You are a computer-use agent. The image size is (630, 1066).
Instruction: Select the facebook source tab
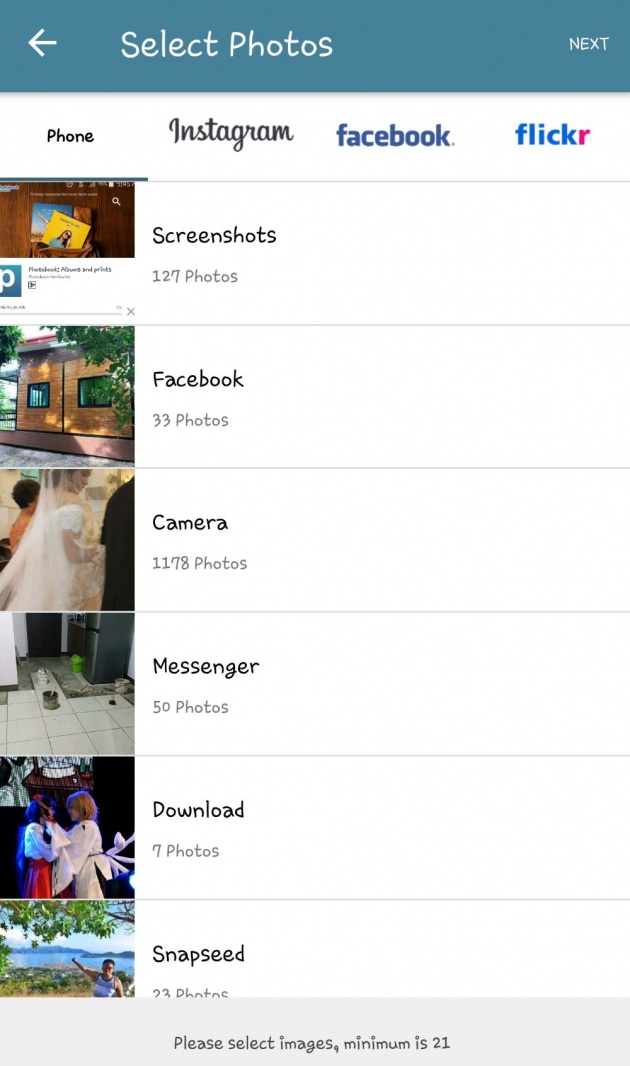395,135
